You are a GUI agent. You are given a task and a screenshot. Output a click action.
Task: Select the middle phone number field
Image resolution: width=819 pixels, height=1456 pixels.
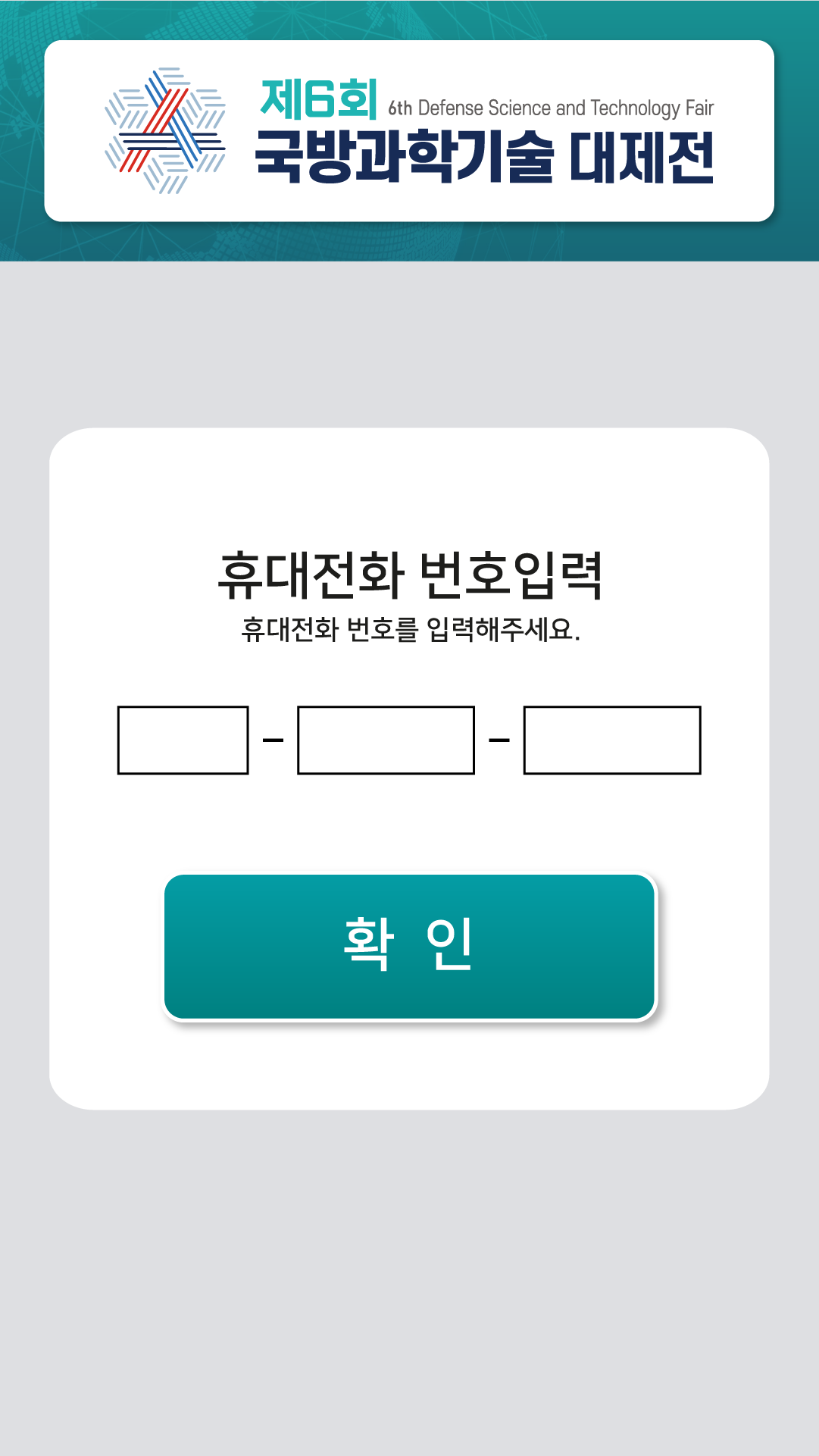pyautogui.click(x=386, y=740)
